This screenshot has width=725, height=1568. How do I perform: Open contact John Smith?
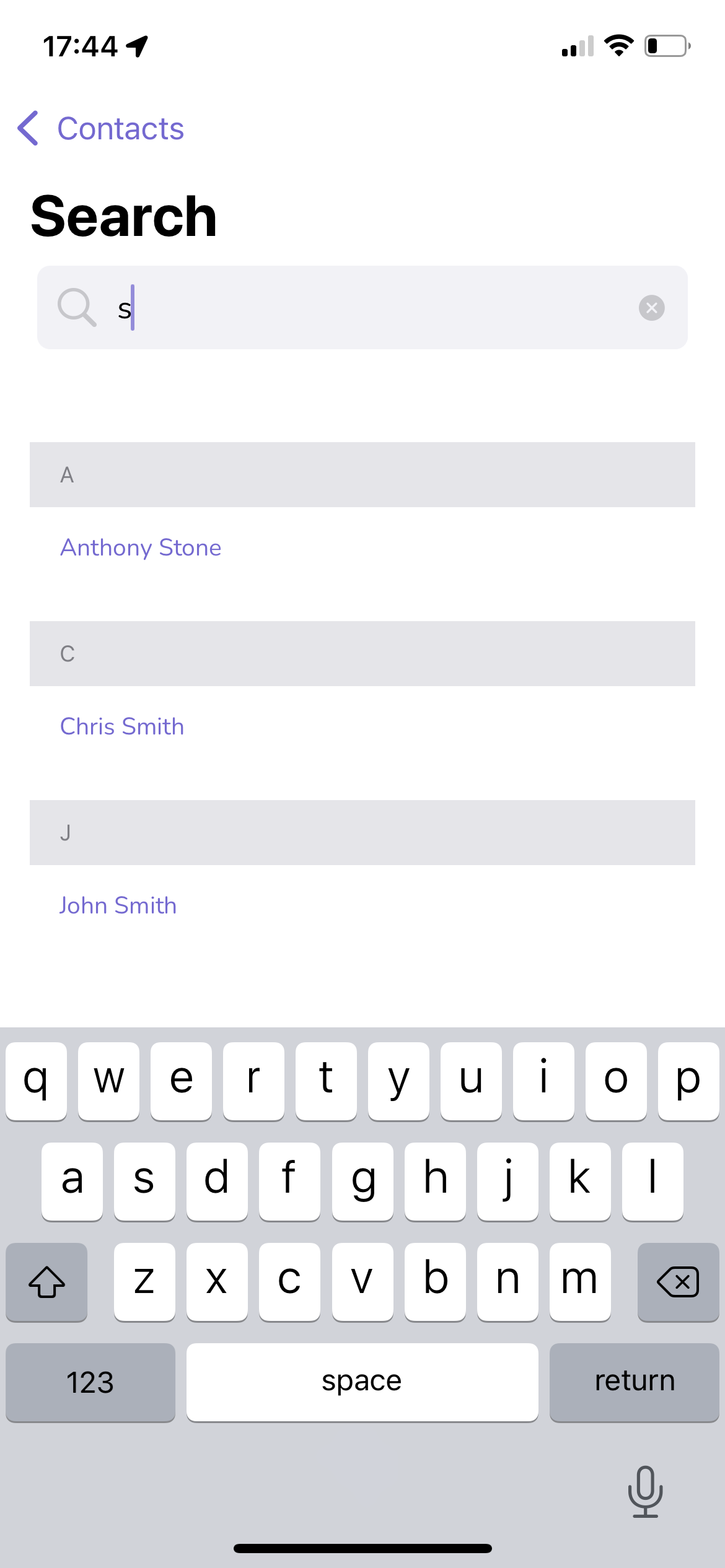(x=118, y=906)
